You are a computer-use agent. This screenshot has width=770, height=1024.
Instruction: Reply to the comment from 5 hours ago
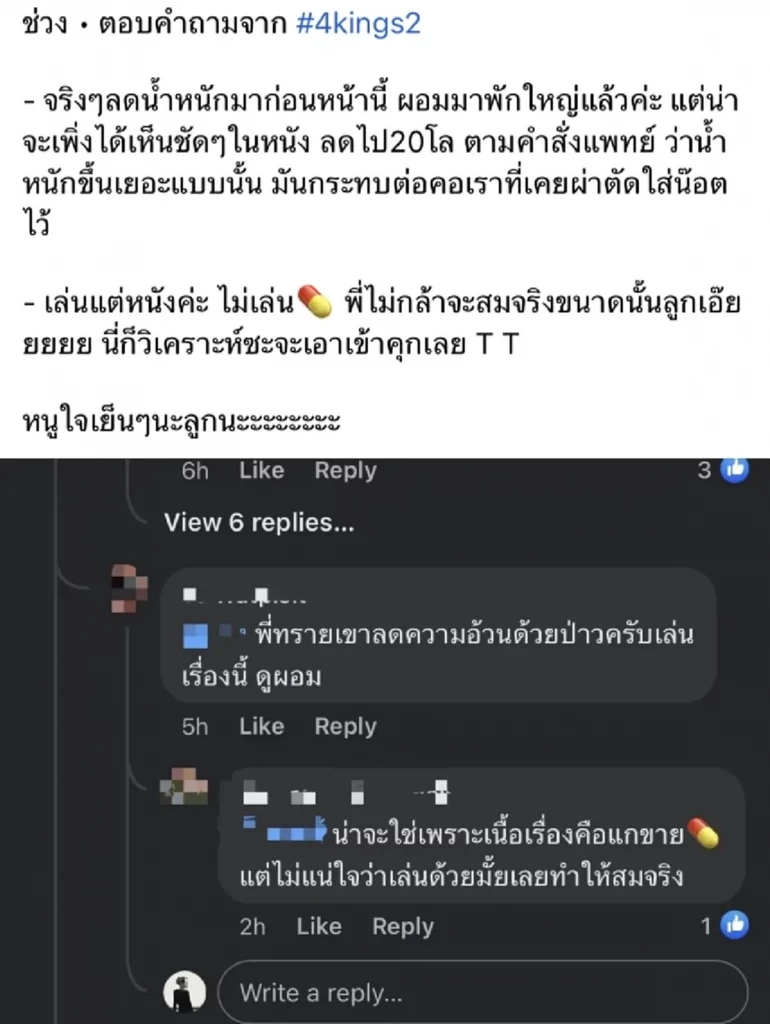click(345, 726)
